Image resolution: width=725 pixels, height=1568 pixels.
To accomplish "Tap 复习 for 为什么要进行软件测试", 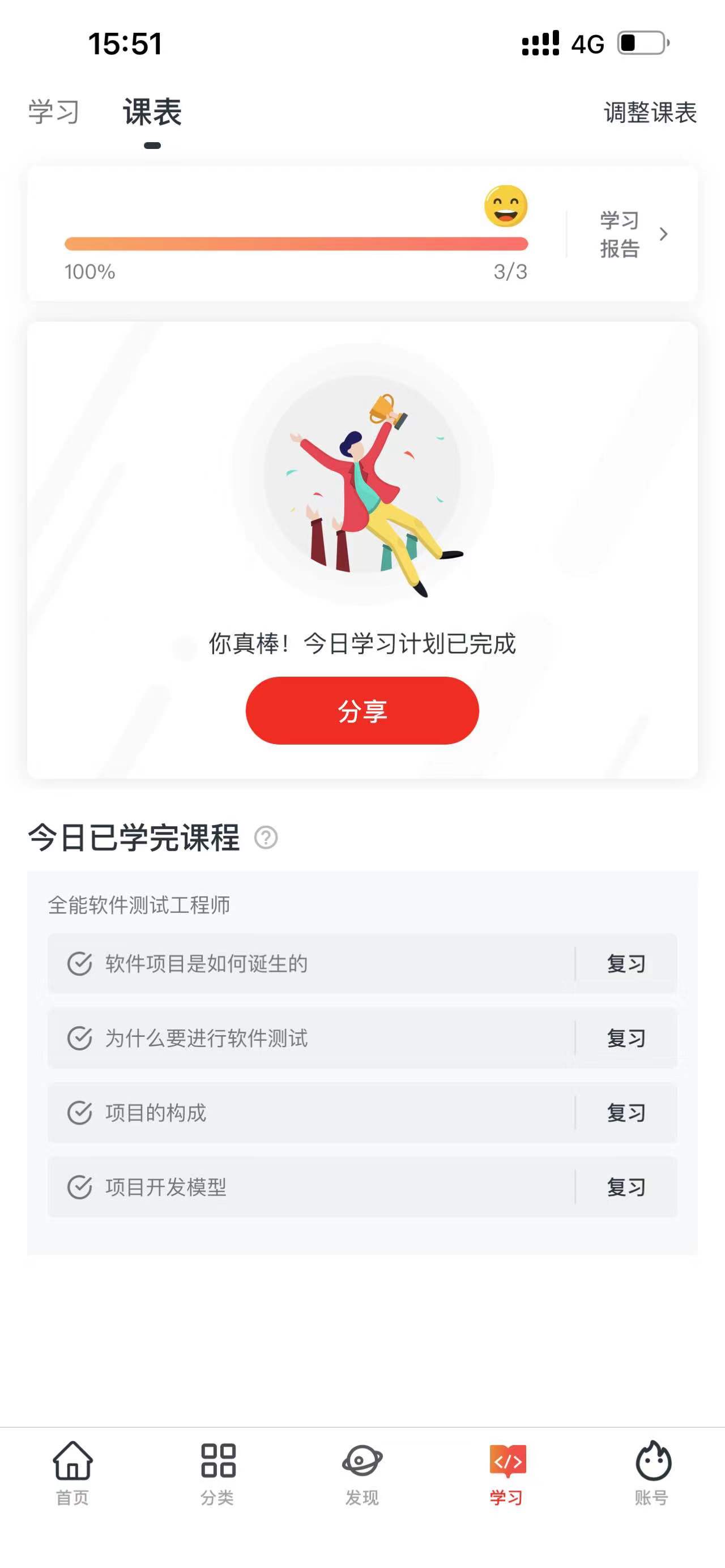I will 626,1039.
